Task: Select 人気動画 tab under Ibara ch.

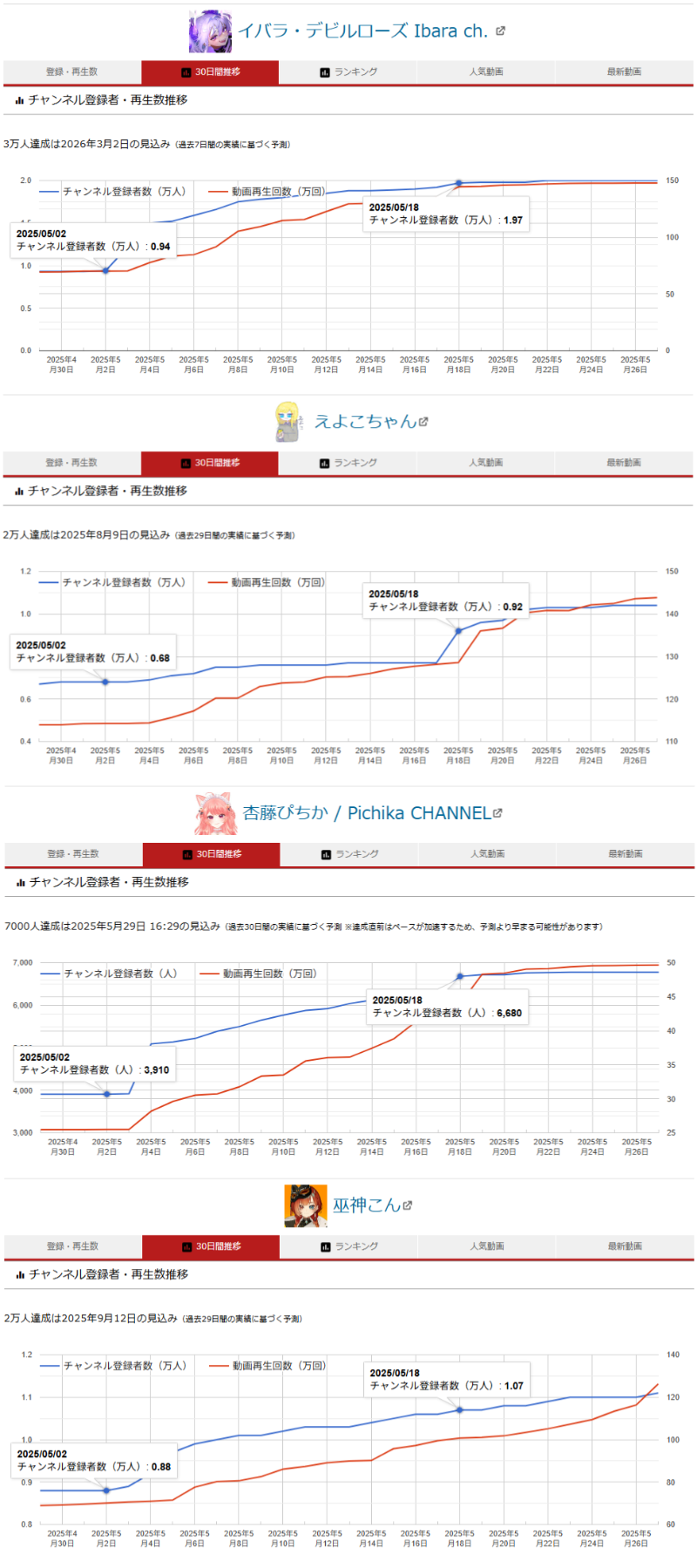Action: 486,72
